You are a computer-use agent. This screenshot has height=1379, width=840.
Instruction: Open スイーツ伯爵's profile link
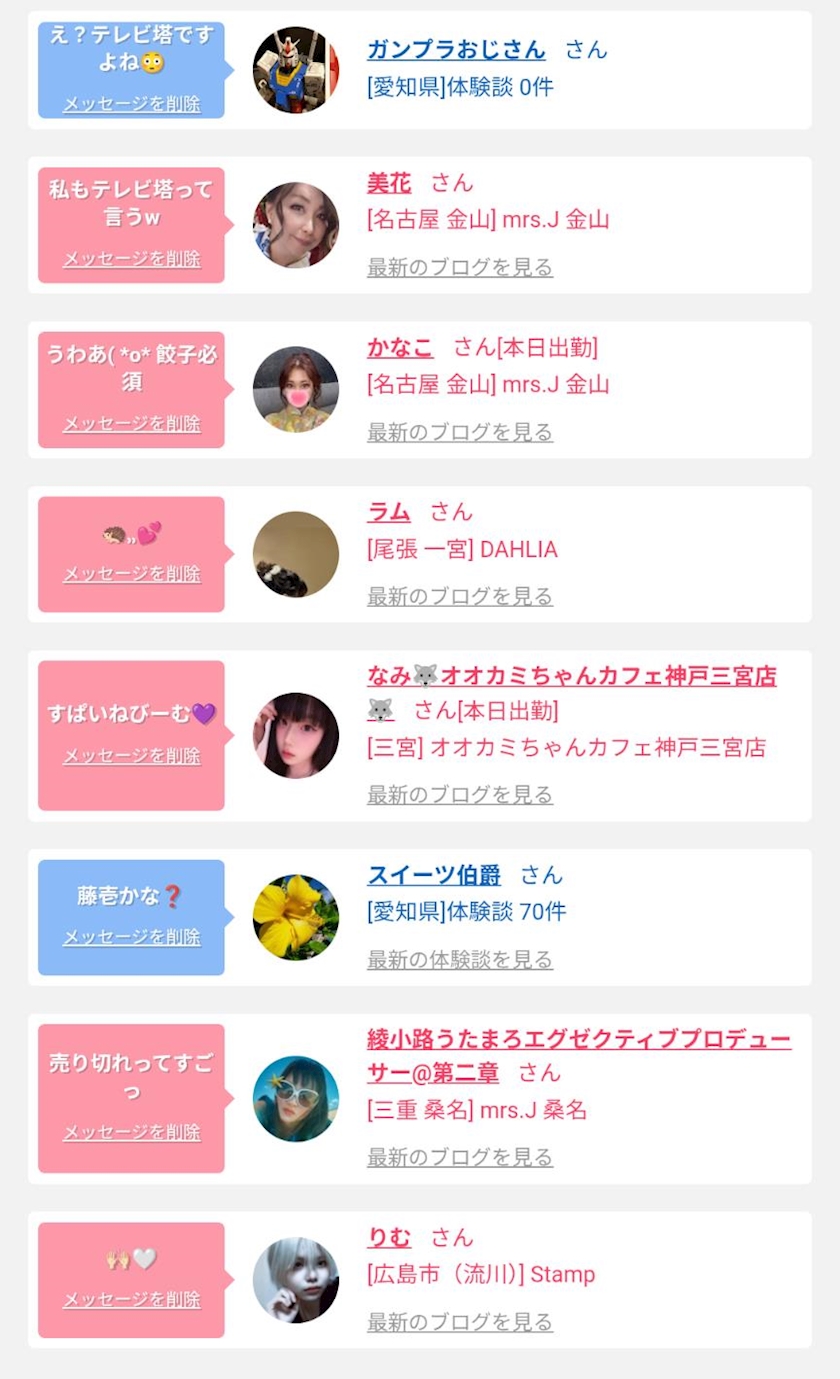pos(434,875)
